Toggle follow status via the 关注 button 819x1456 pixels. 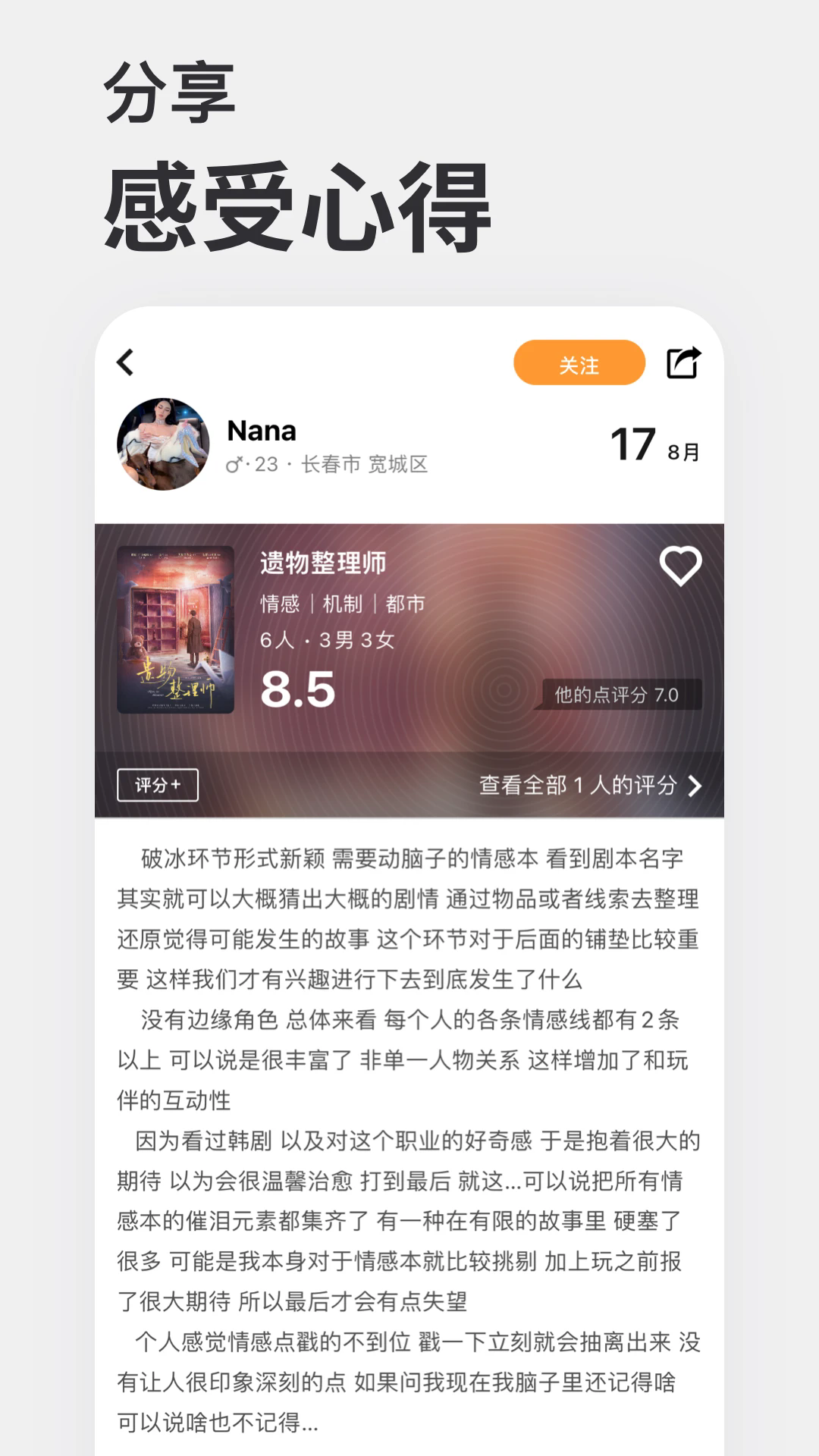[578, 364]
